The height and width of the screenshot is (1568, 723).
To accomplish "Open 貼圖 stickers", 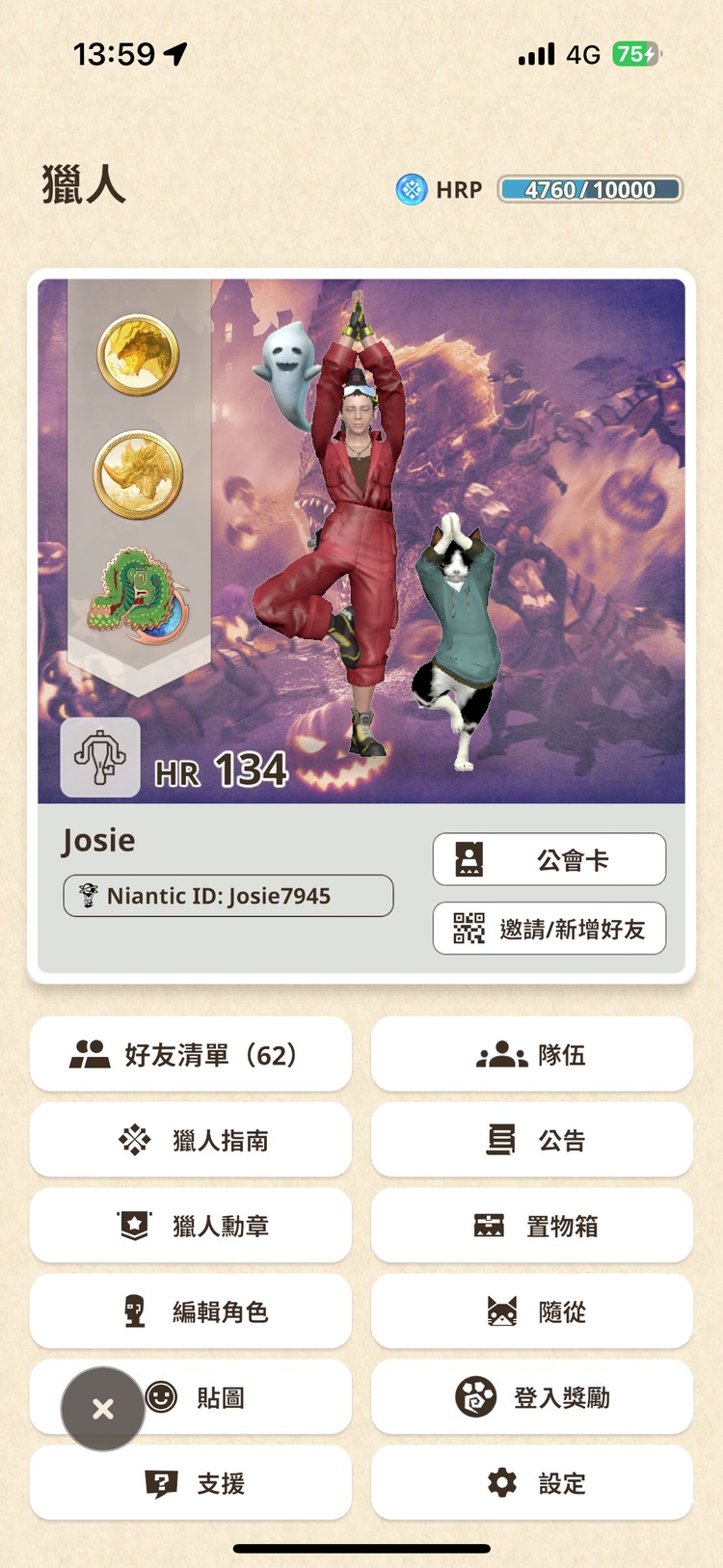I will pyautogui.click(x=231, y=1397).
